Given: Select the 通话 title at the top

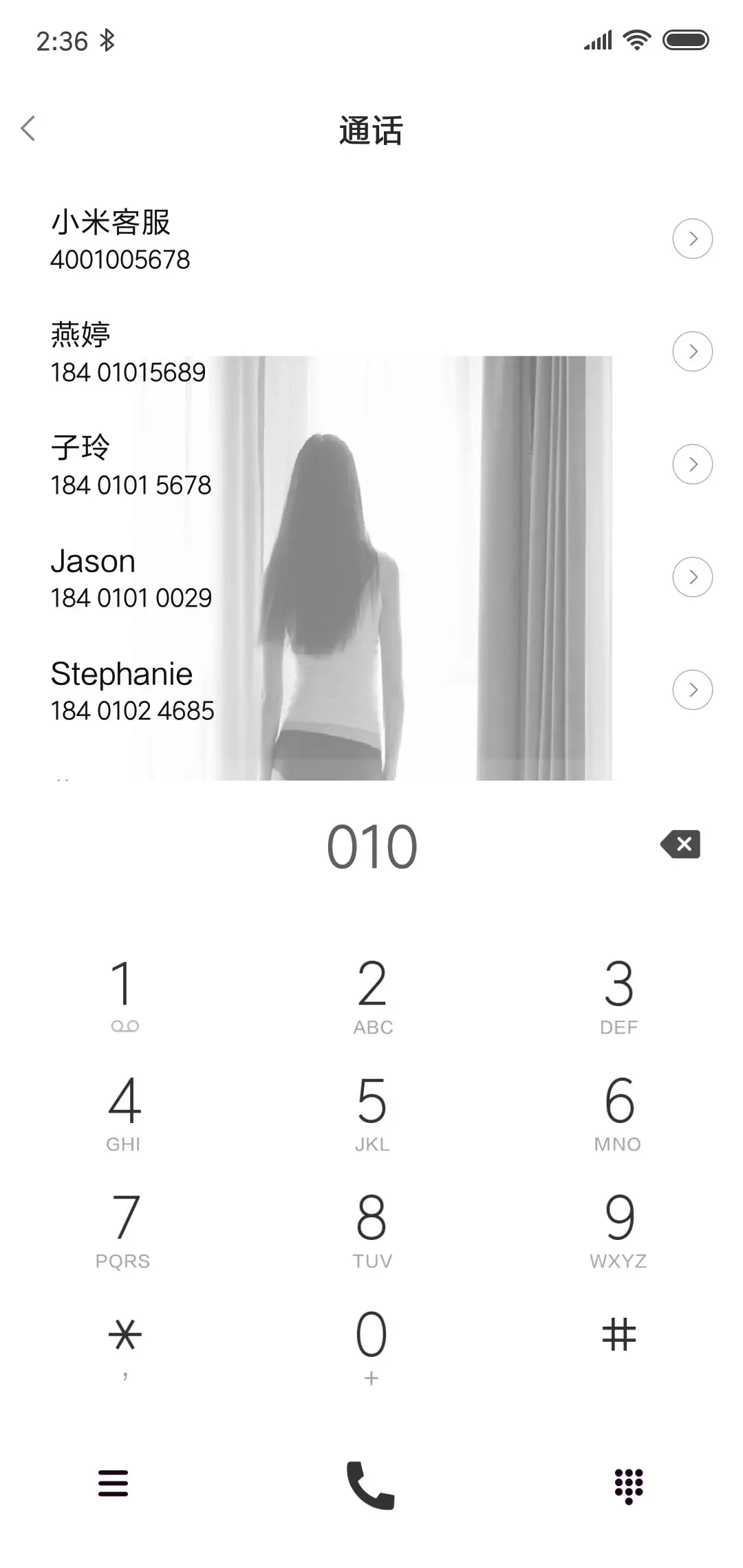Looking at the screenshot, I should pyautogui.click(x=371, y=131).
